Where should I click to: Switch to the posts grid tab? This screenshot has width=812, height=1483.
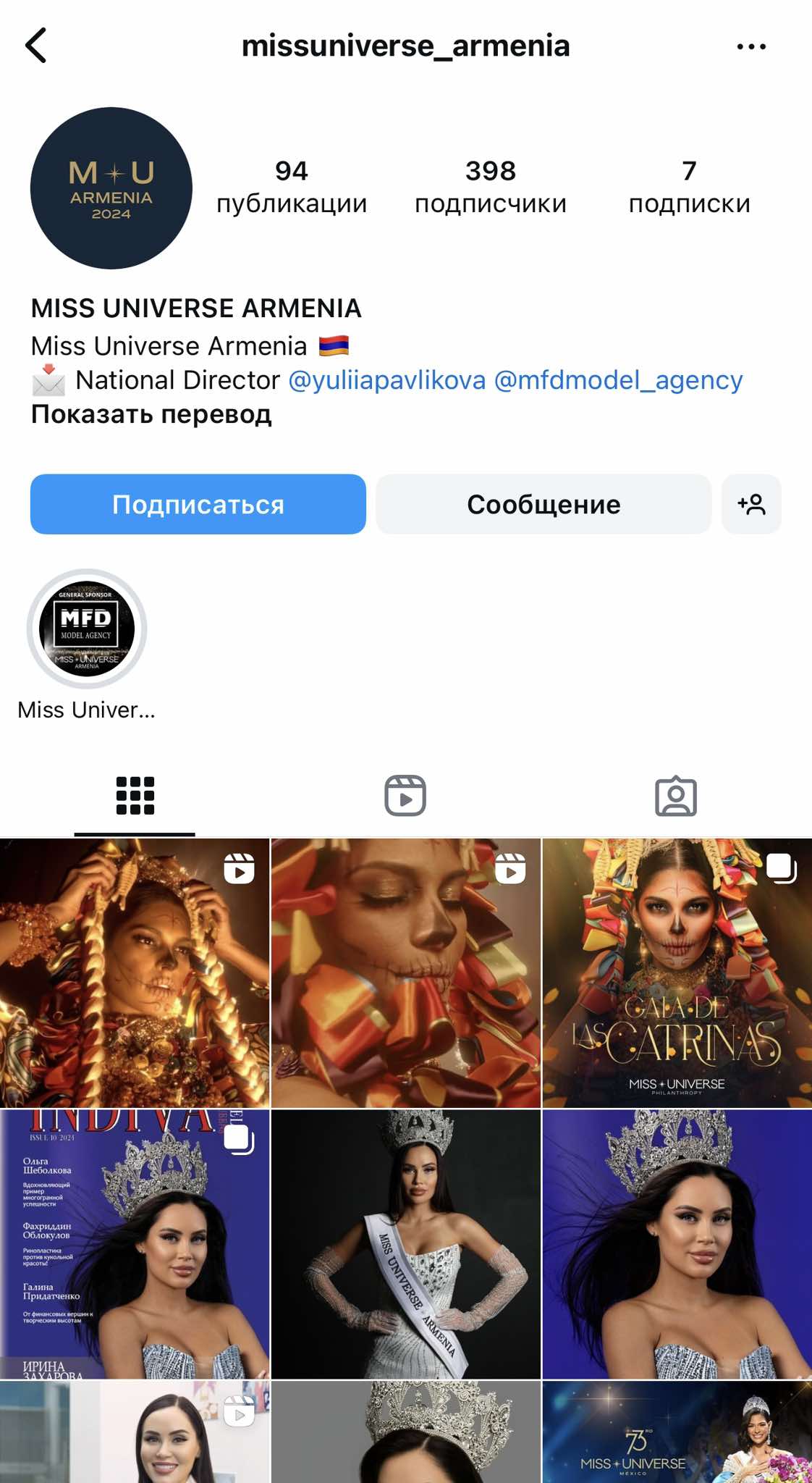point(135,796)
